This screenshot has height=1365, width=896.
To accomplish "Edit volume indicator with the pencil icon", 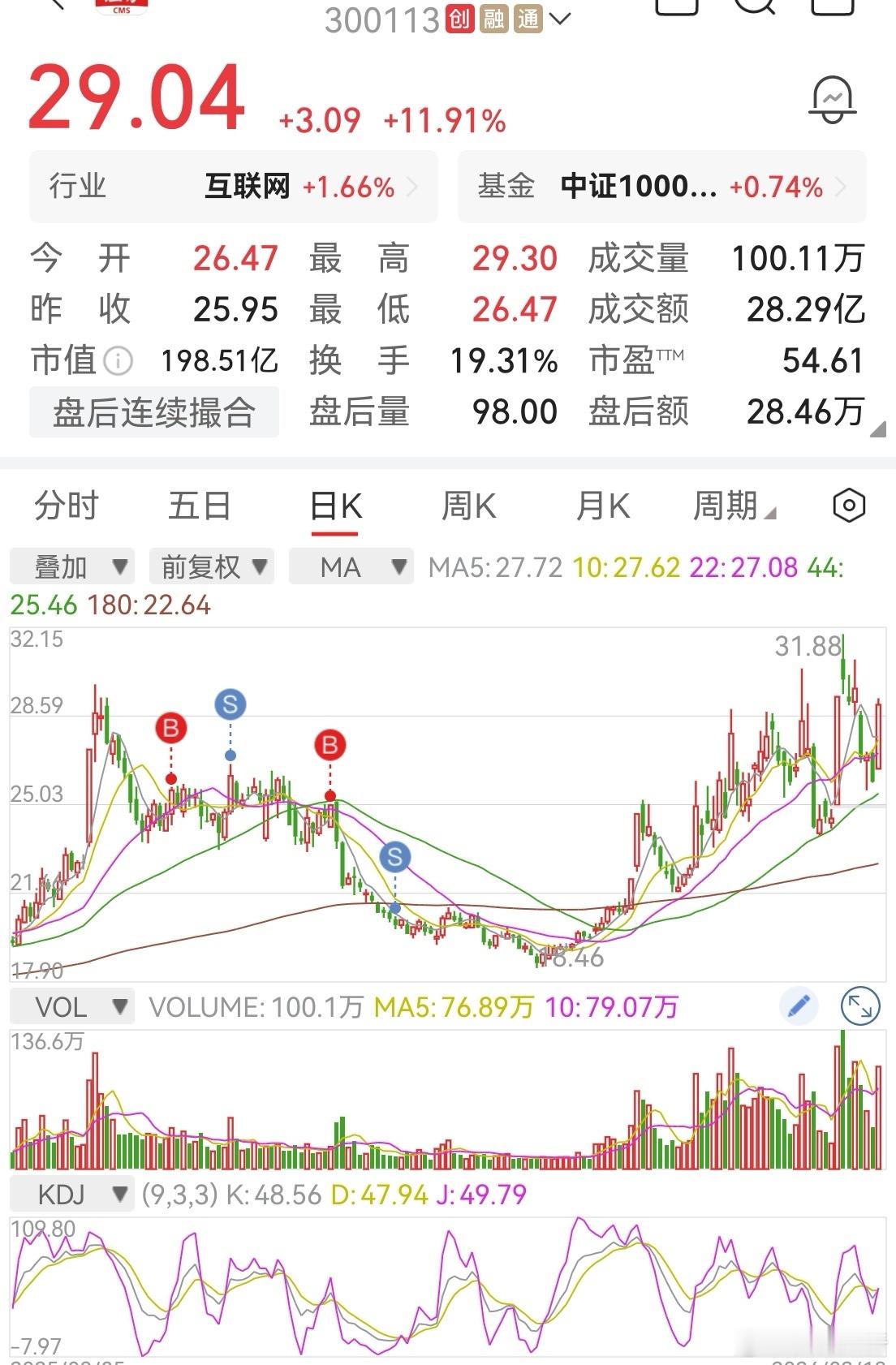I will click(799, 1006).
